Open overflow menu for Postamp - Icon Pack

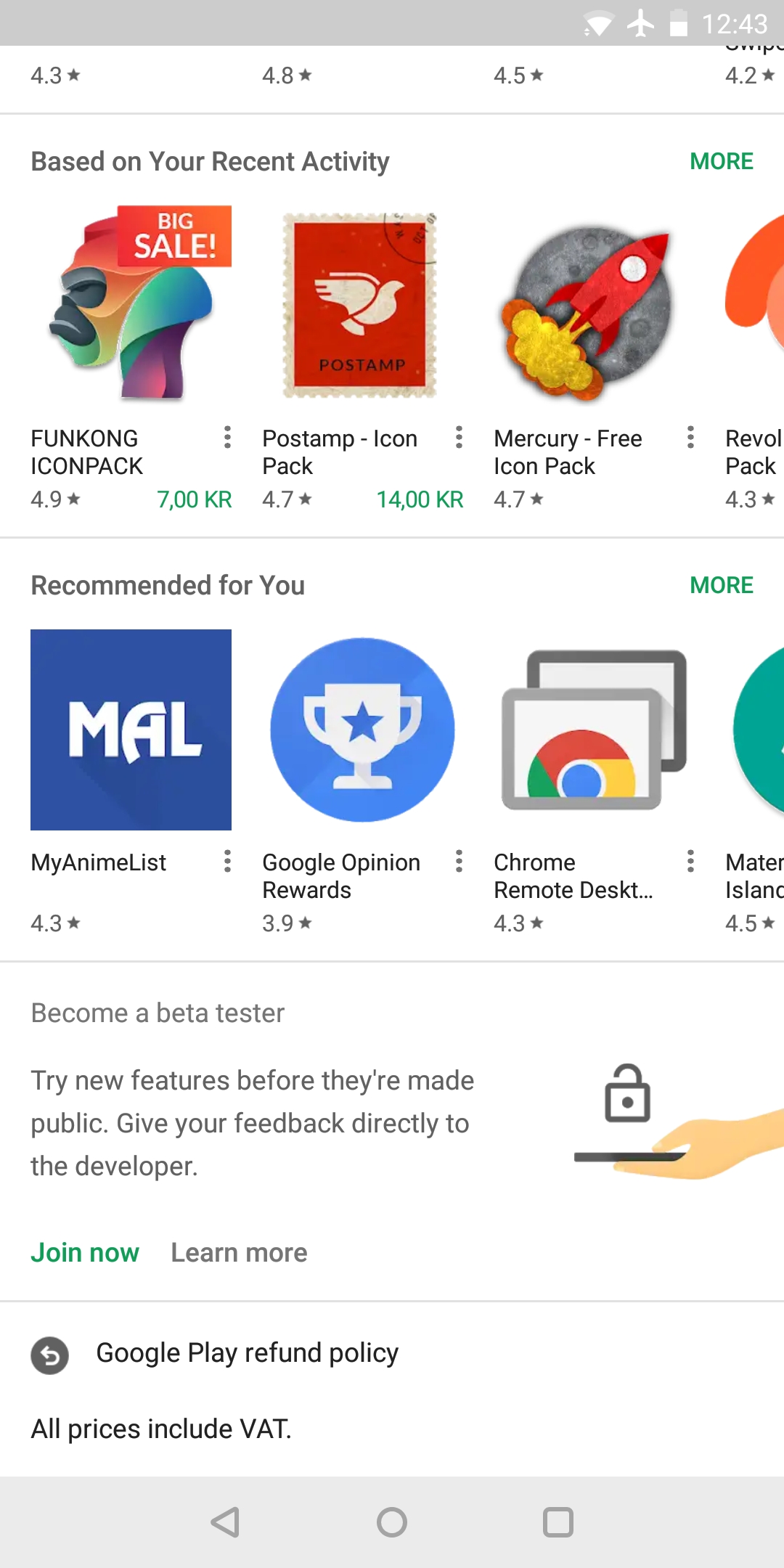pos(459,437)
